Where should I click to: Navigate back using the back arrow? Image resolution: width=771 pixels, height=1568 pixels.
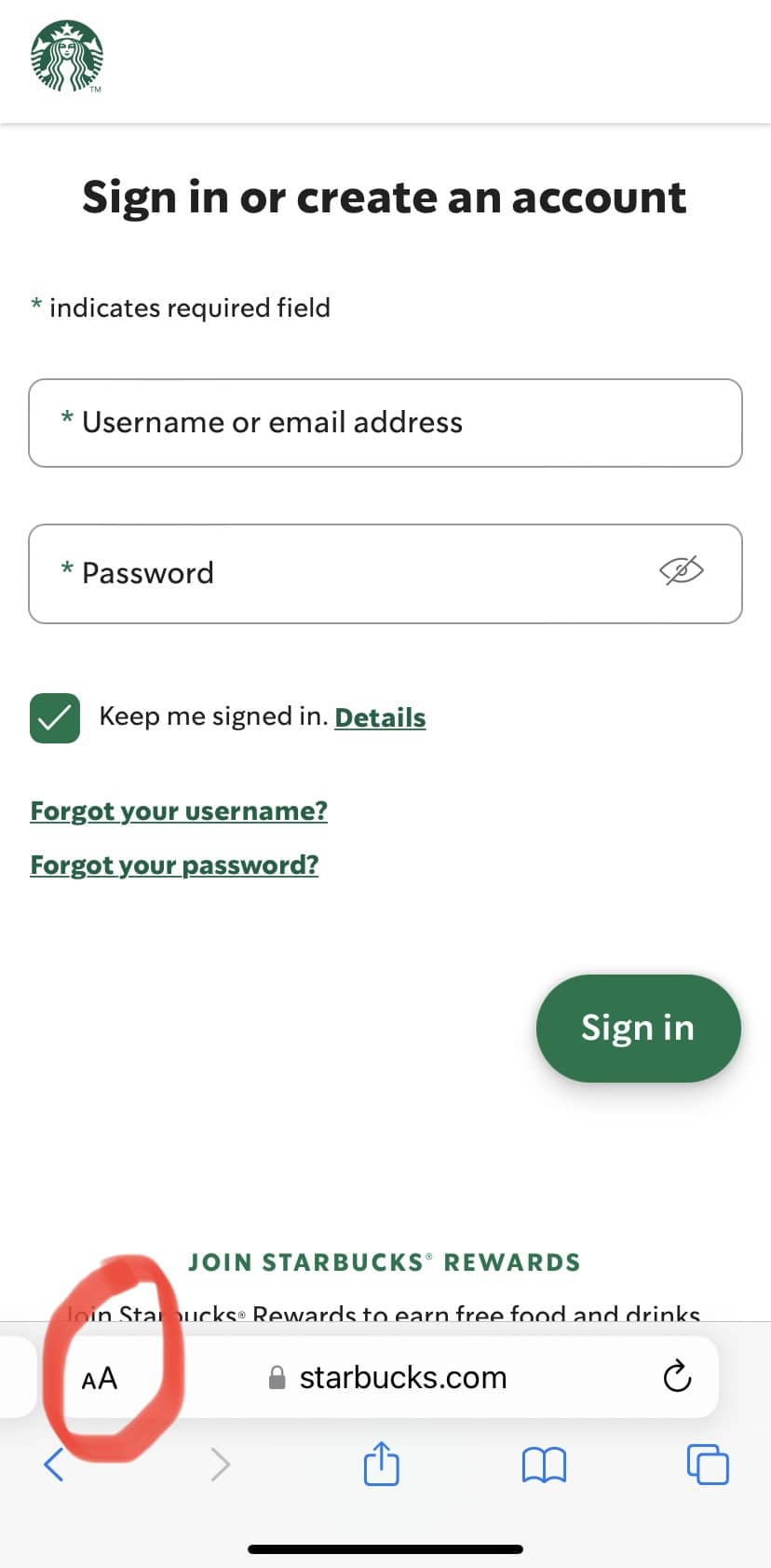pyautogui.click(x=53, y=1464)
